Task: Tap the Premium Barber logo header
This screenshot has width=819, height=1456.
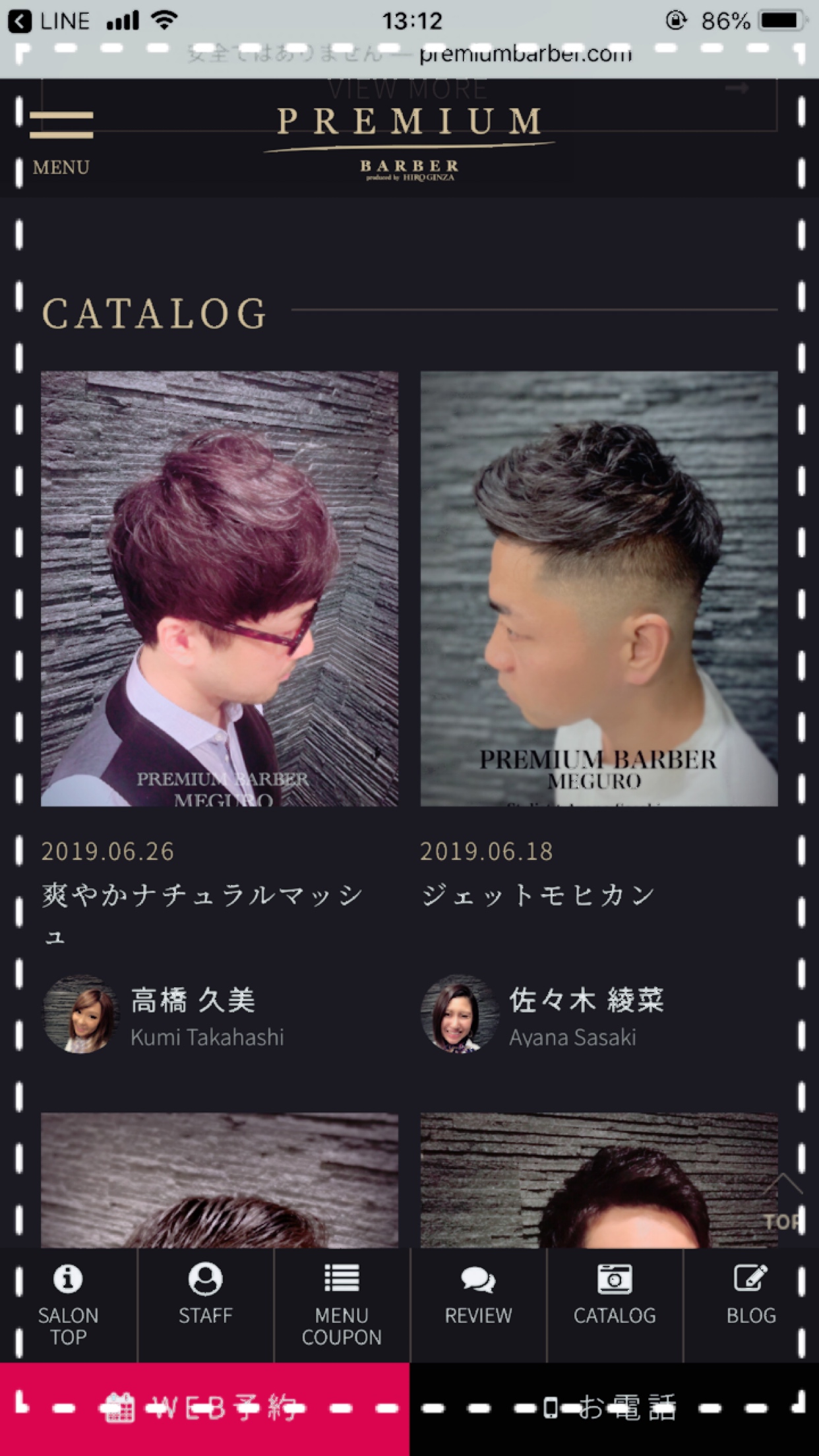Action: click(409, 142)
